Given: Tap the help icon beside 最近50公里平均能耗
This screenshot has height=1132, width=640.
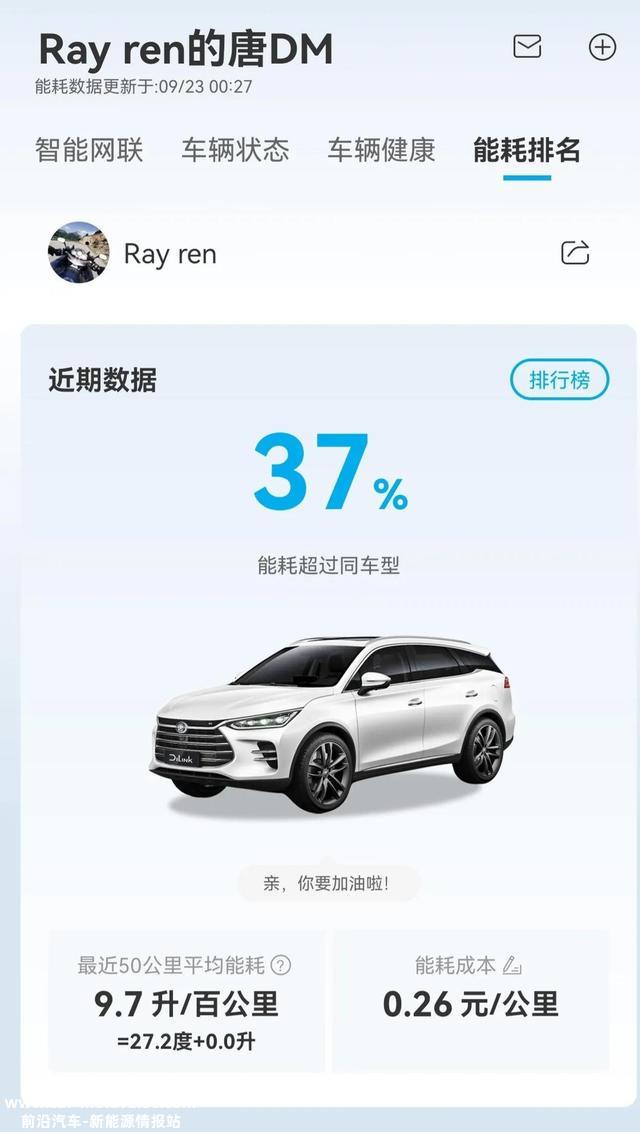Looking at the screenshot, I should tap(281, 965).
